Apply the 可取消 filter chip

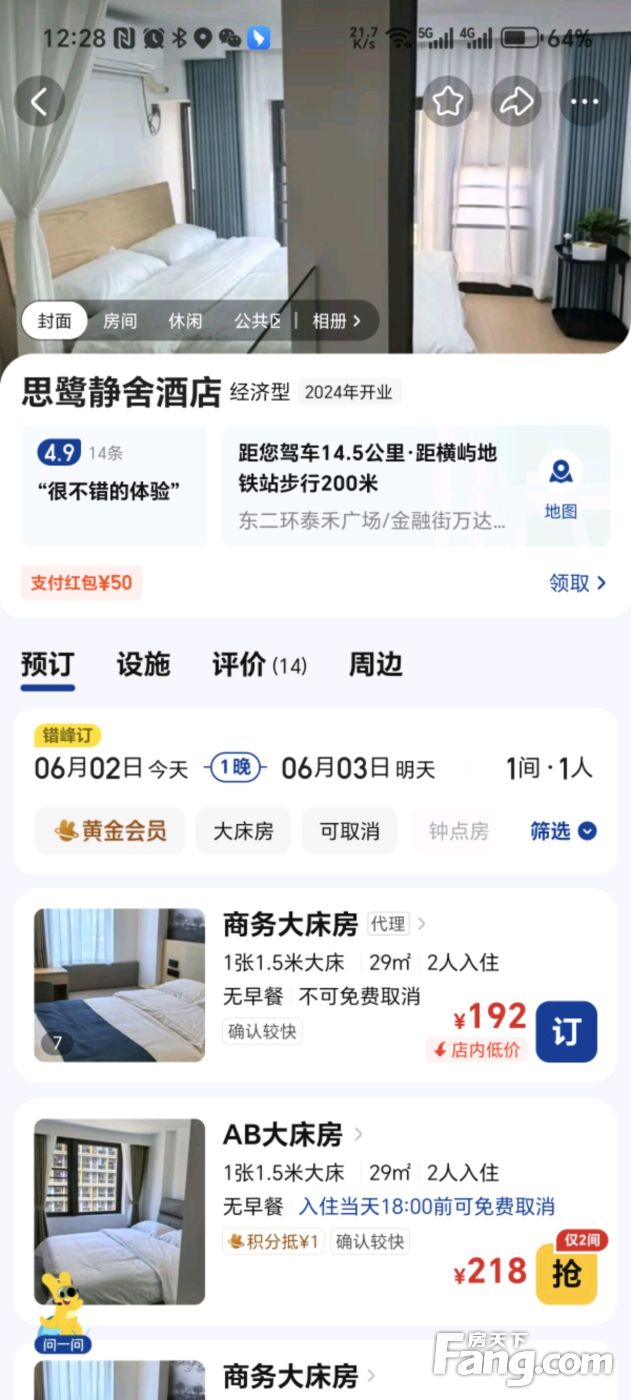click(349, 831)
